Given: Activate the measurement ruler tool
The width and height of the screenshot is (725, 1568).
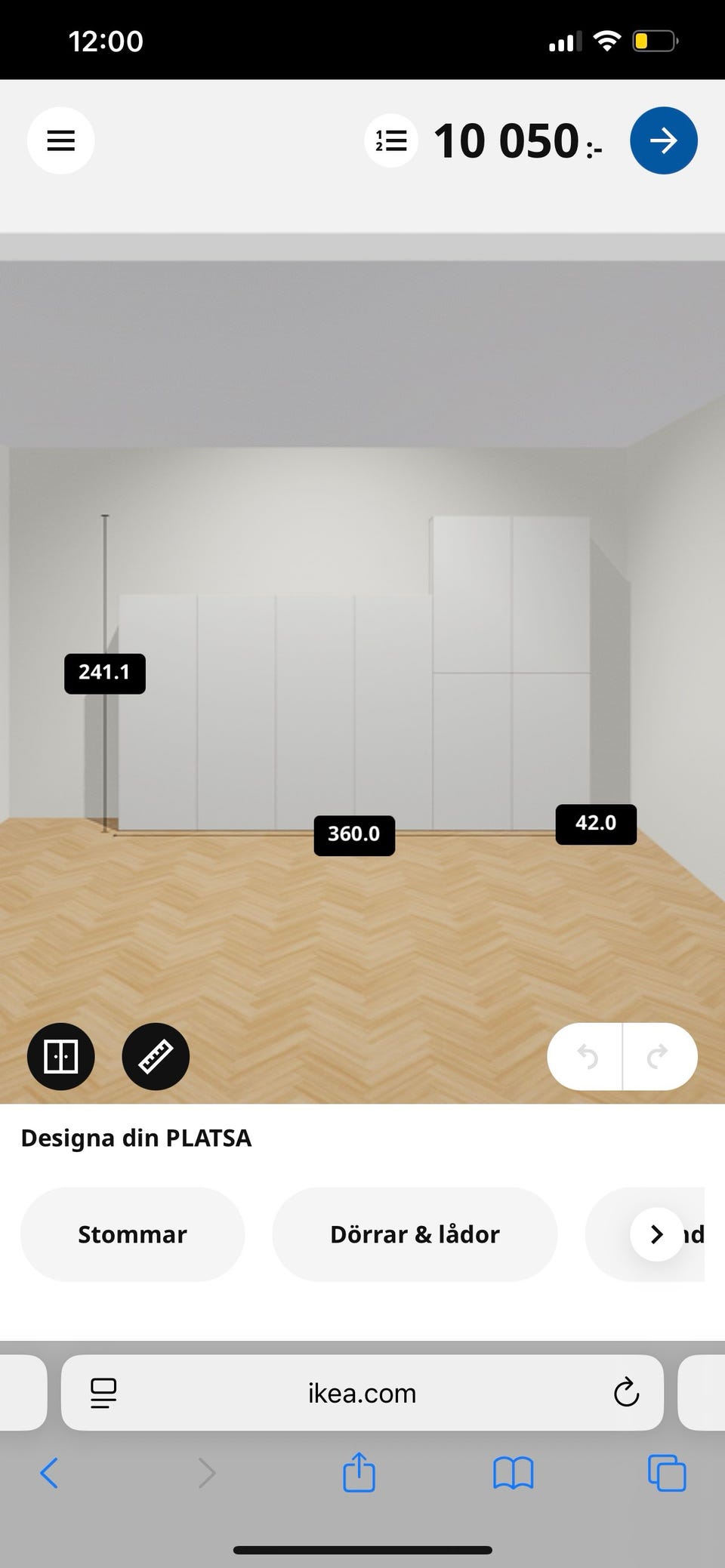Looking at the screenshot, I should (x=156, y=1056).
